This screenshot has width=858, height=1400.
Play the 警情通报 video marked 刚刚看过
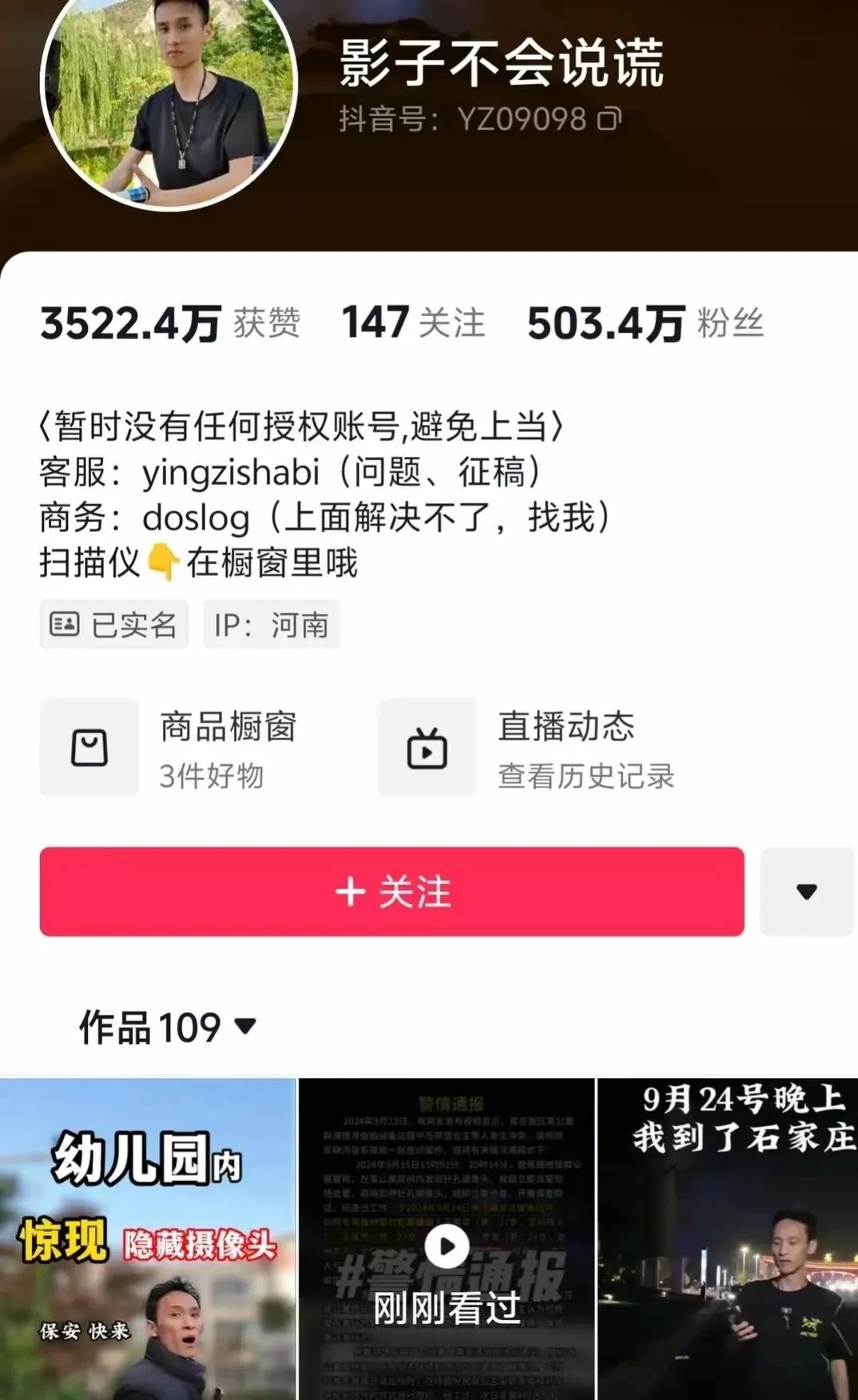coord(447,1238)
